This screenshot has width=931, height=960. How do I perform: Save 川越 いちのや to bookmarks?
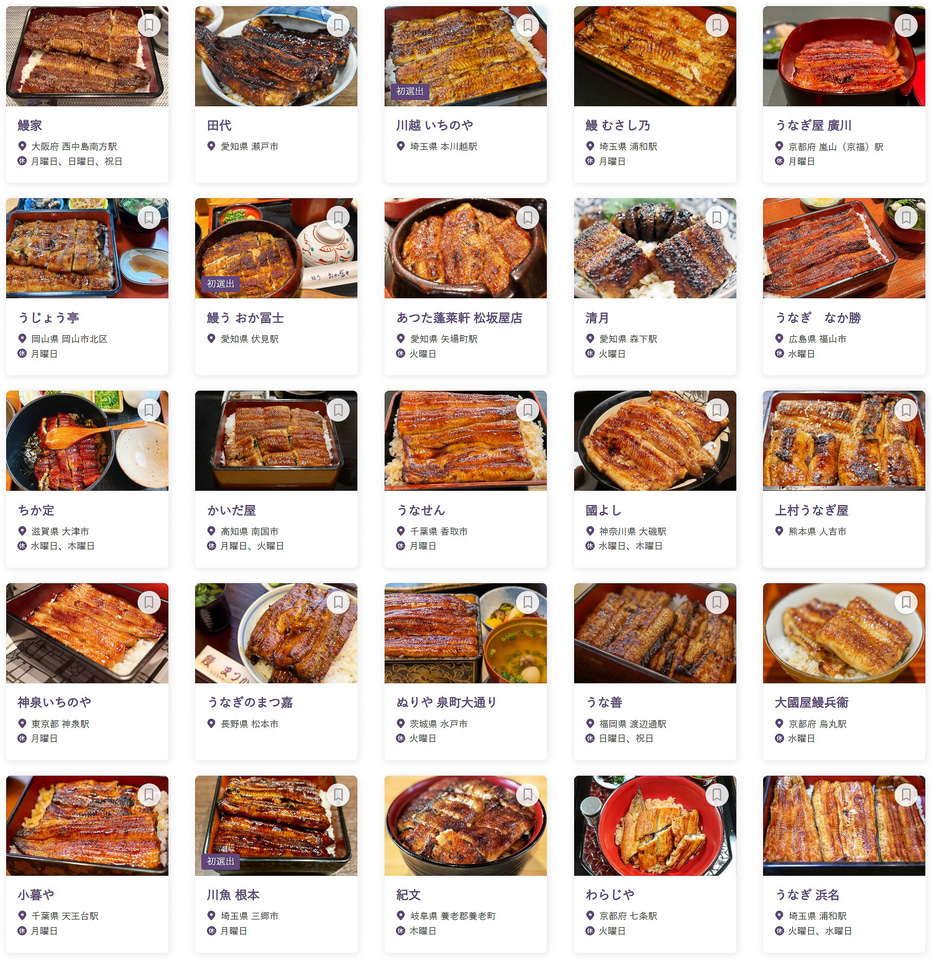[x=527, y=25]
